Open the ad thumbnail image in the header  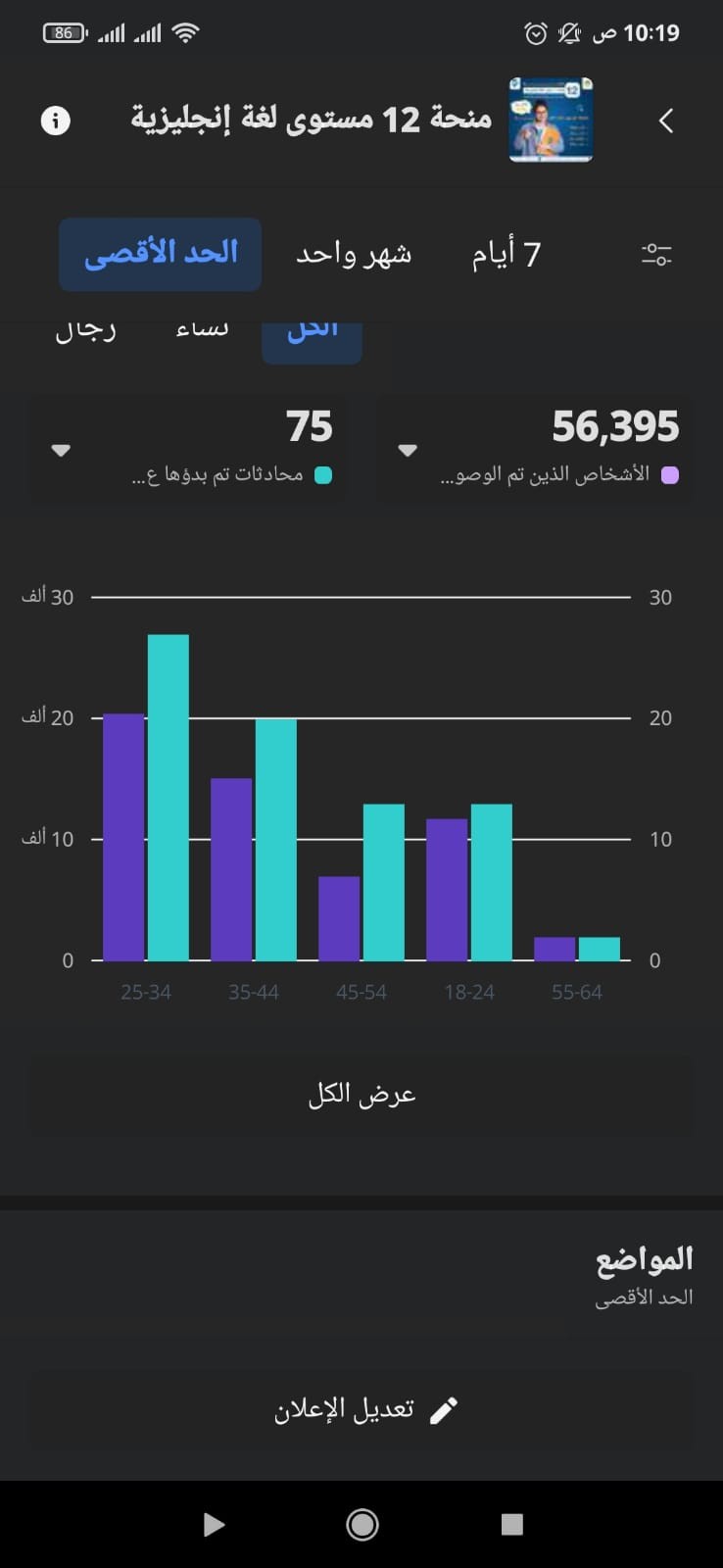(551, 120)
